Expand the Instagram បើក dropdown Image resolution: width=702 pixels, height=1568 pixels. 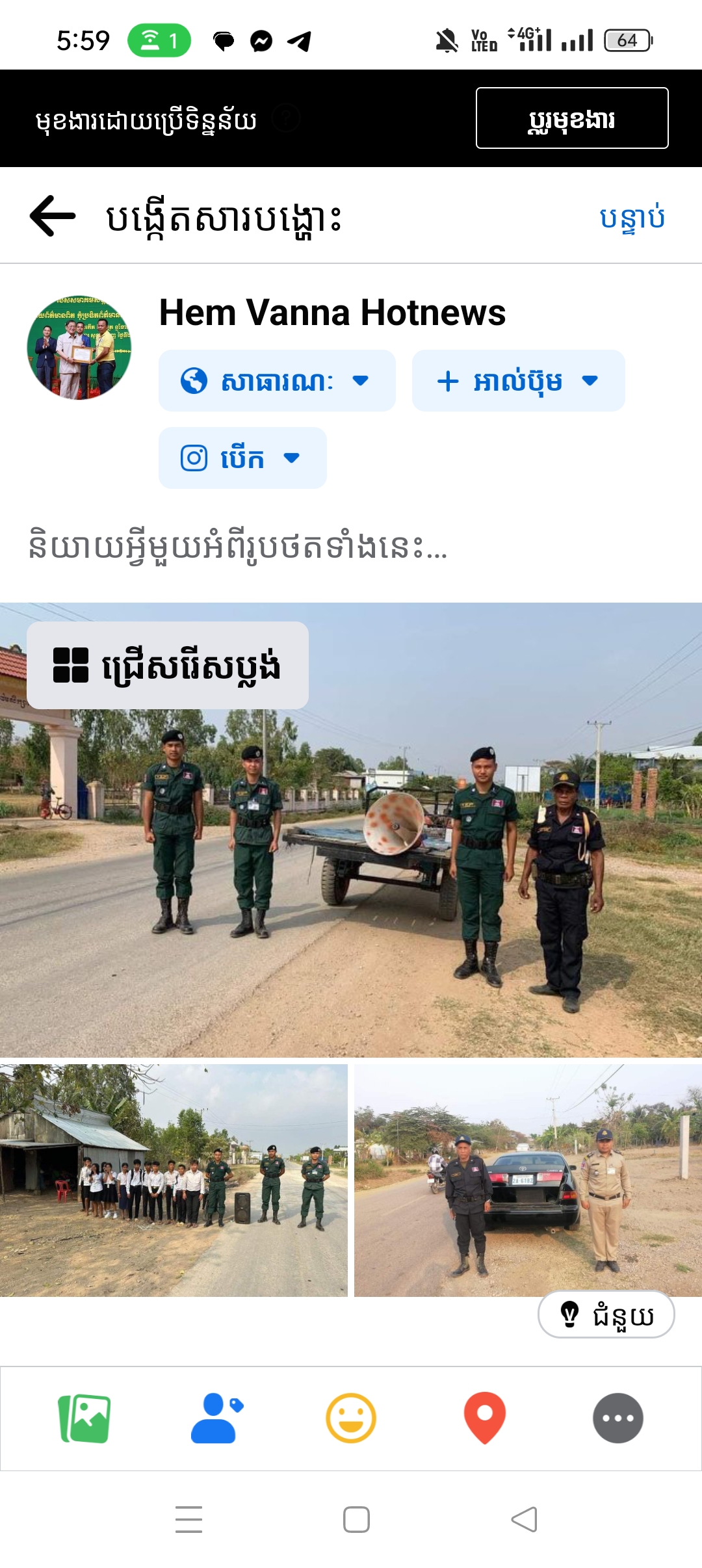242,458
